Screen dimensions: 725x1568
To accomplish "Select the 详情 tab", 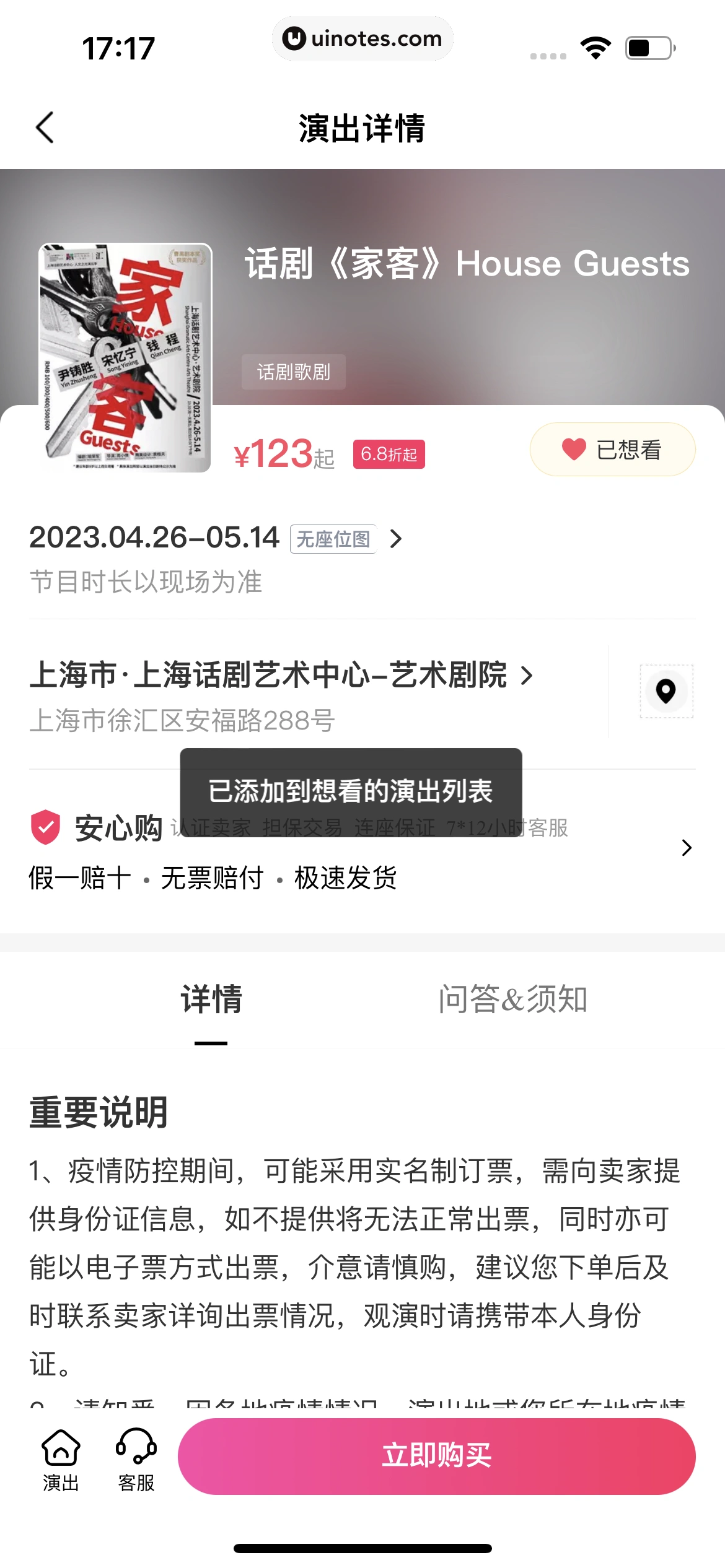I will tap(211, 999).
